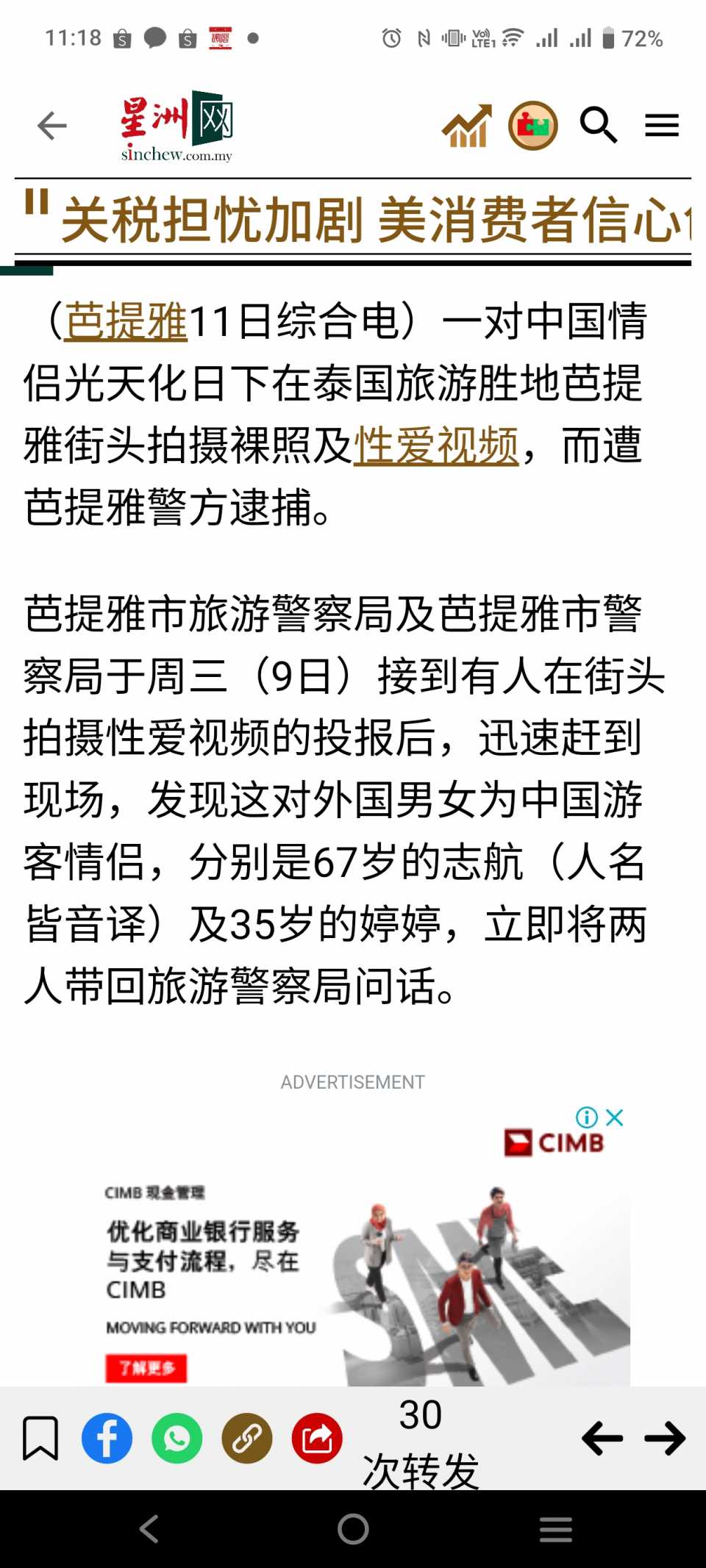Screen dimensions: 706x1568
Task: View ad info icon on CIMB ad
Action: tap(586, 1117)
